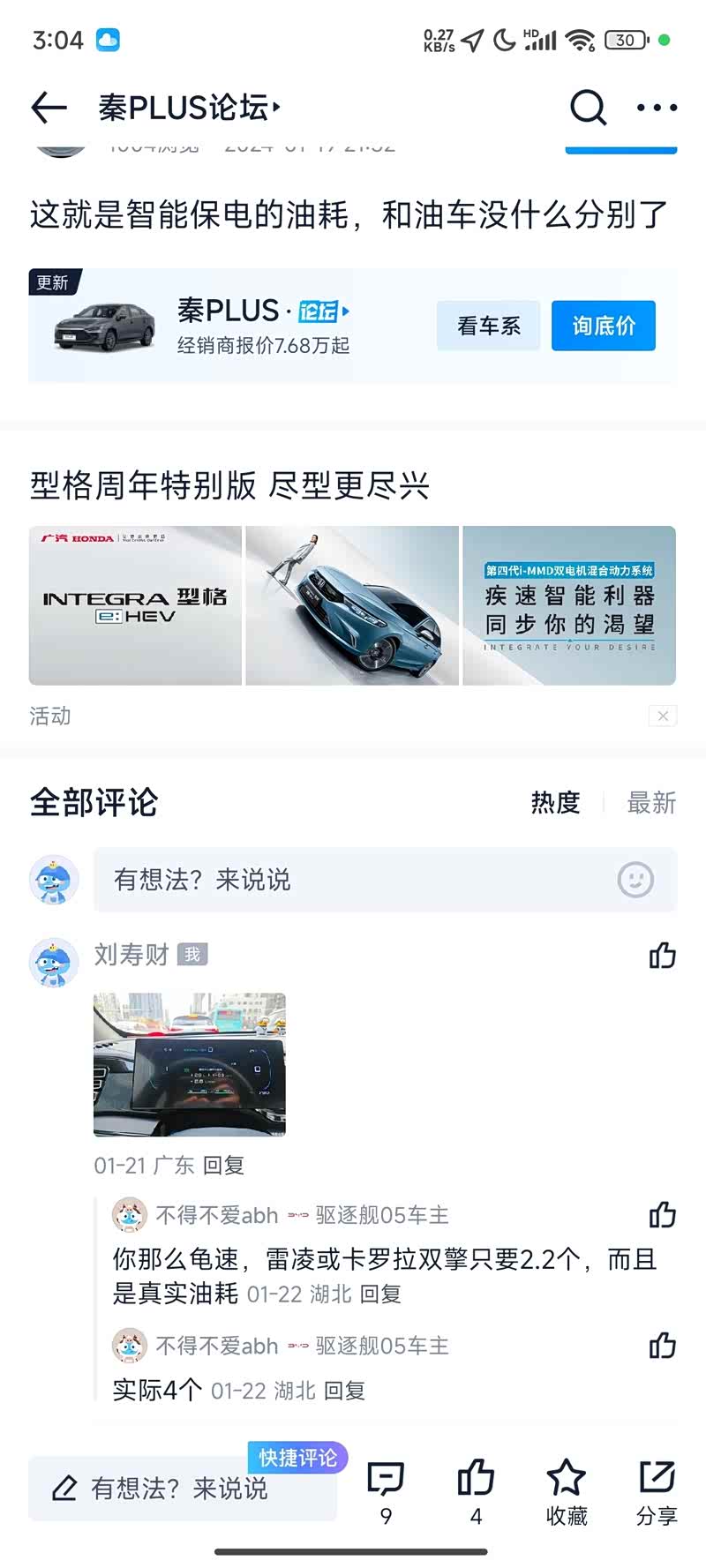This screenshot has width=706, height=1568.
Task: Like the 实际4个 reply
Action: (x=662, y=1346)
